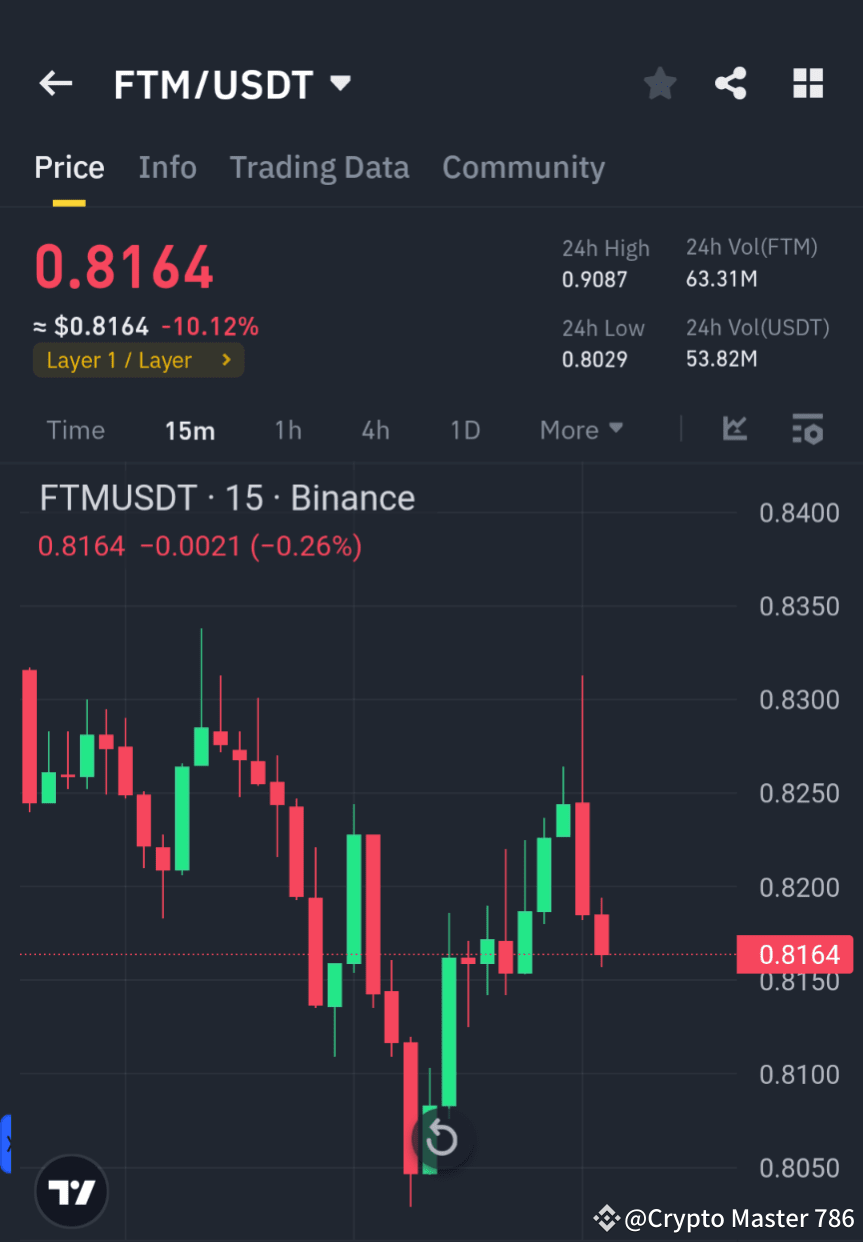
Task: Switch chart interval to 1h
Action: (x=288, y=429)
